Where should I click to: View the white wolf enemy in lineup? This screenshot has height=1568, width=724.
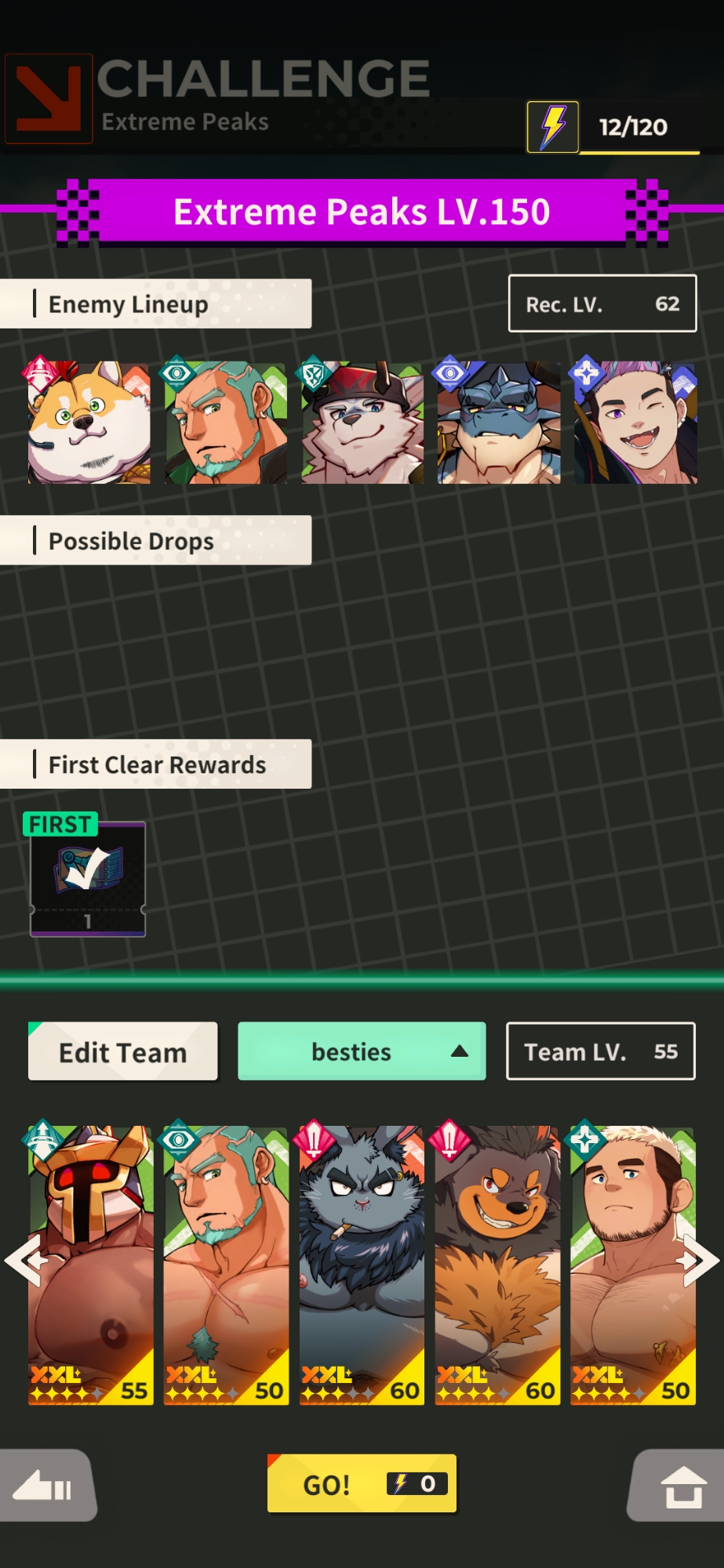[x=362, y=423]
